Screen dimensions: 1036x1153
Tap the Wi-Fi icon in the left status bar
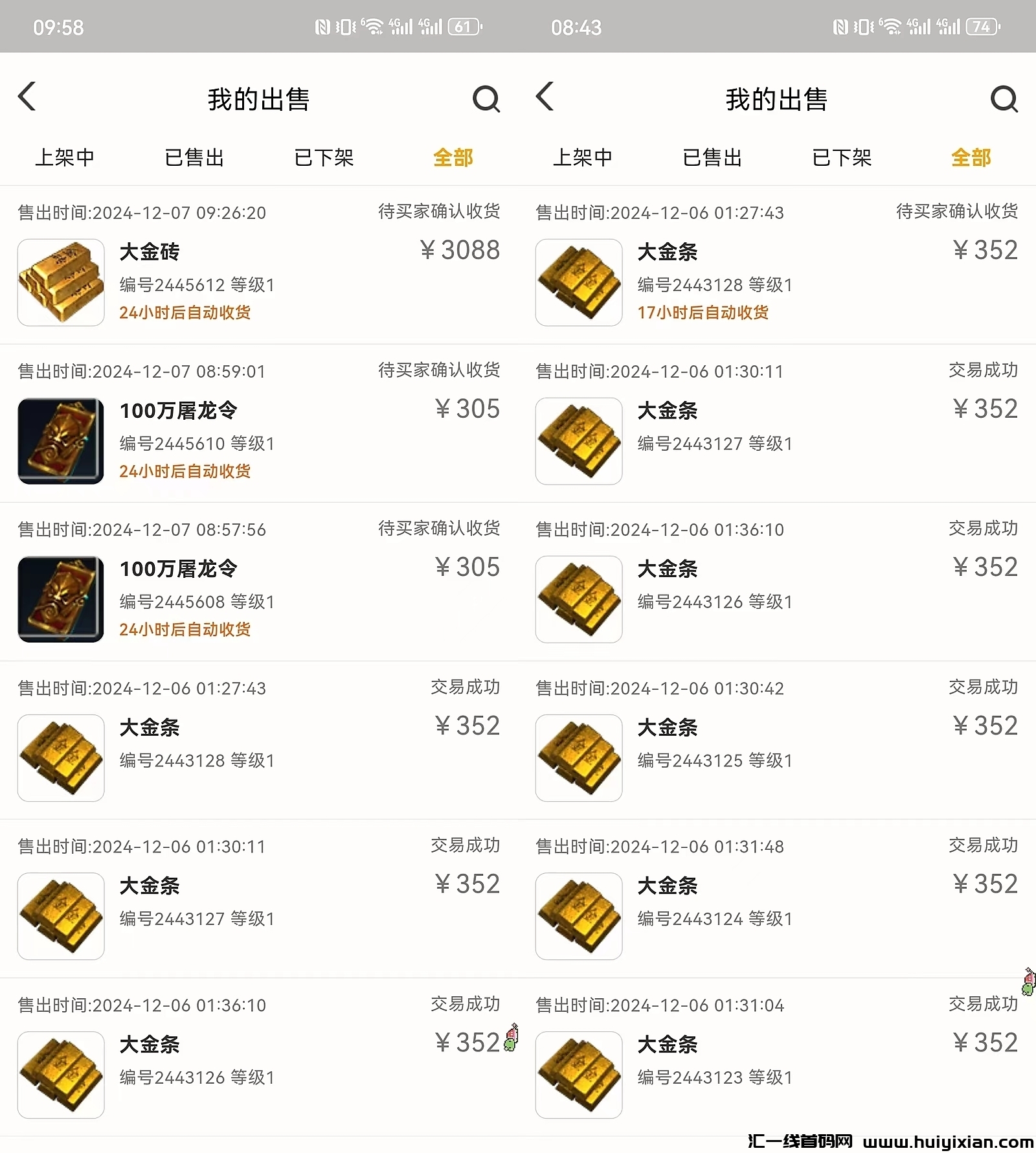coord(374,27)
